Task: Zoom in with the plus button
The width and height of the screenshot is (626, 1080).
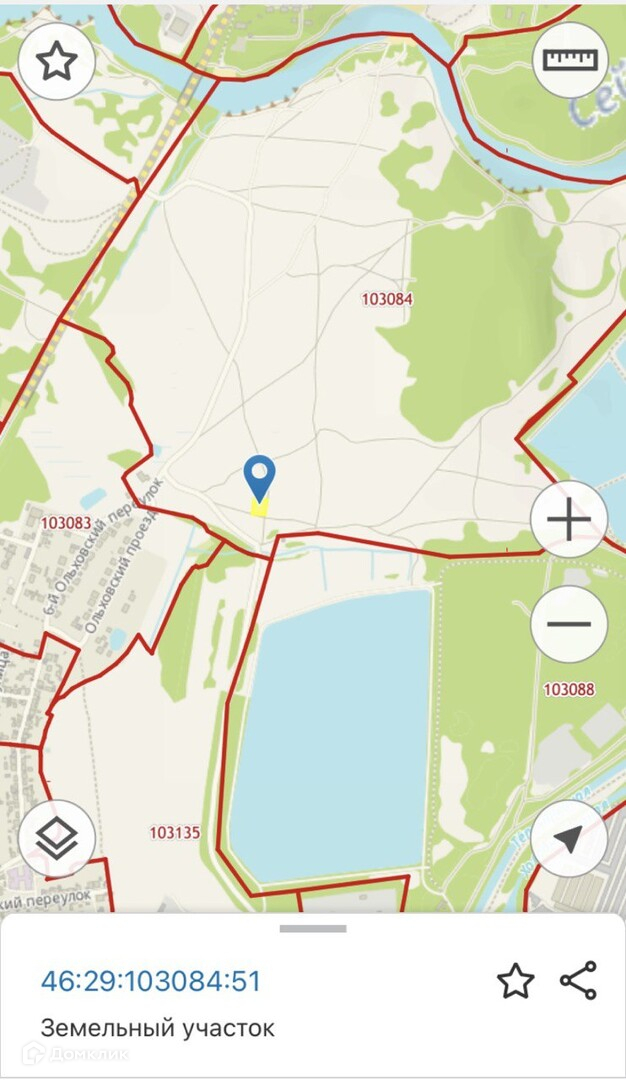Action: click(569, 519)
